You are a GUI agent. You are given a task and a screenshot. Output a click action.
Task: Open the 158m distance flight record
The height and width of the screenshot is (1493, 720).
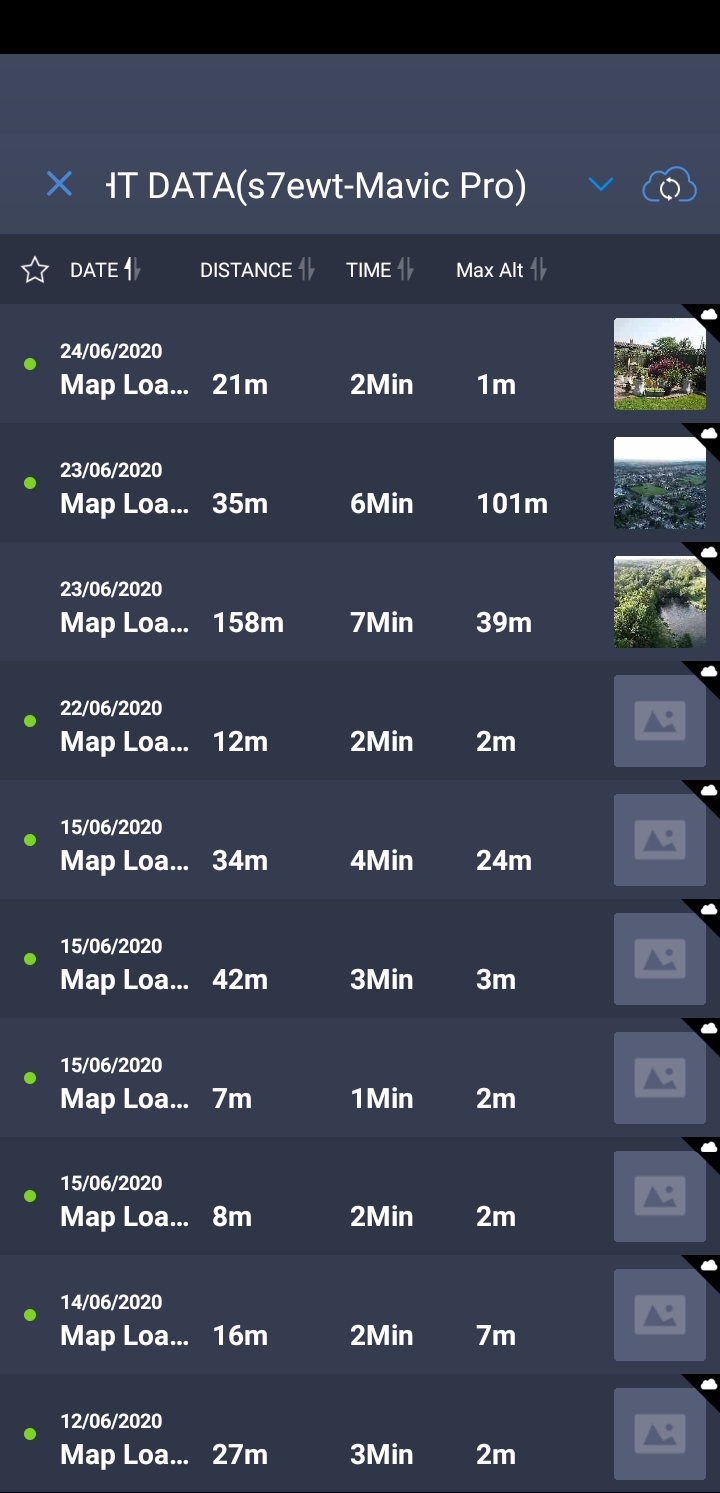(x=300, y=602)
